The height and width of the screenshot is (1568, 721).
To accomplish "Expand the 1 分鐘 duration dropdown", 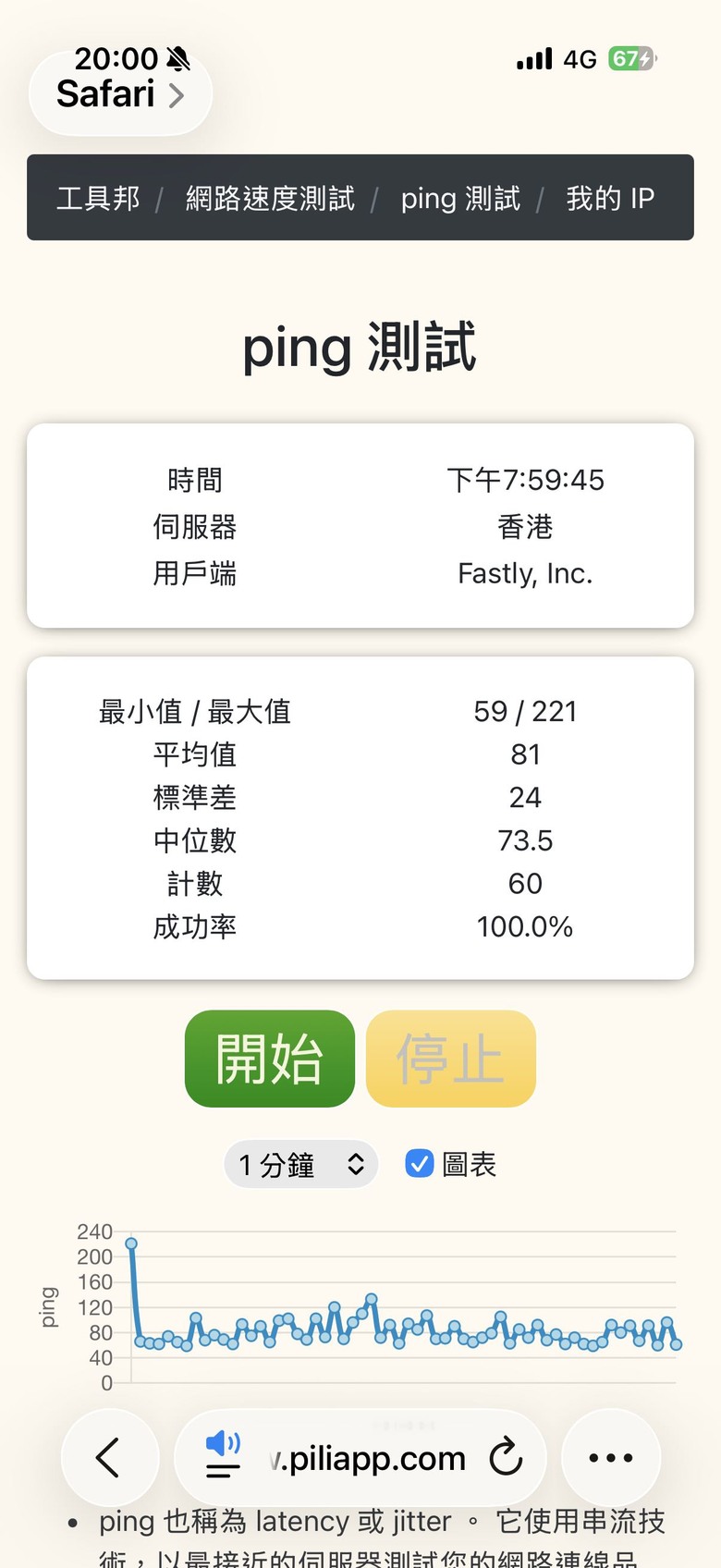I will pyautogui.click(x=301, y=1164).
